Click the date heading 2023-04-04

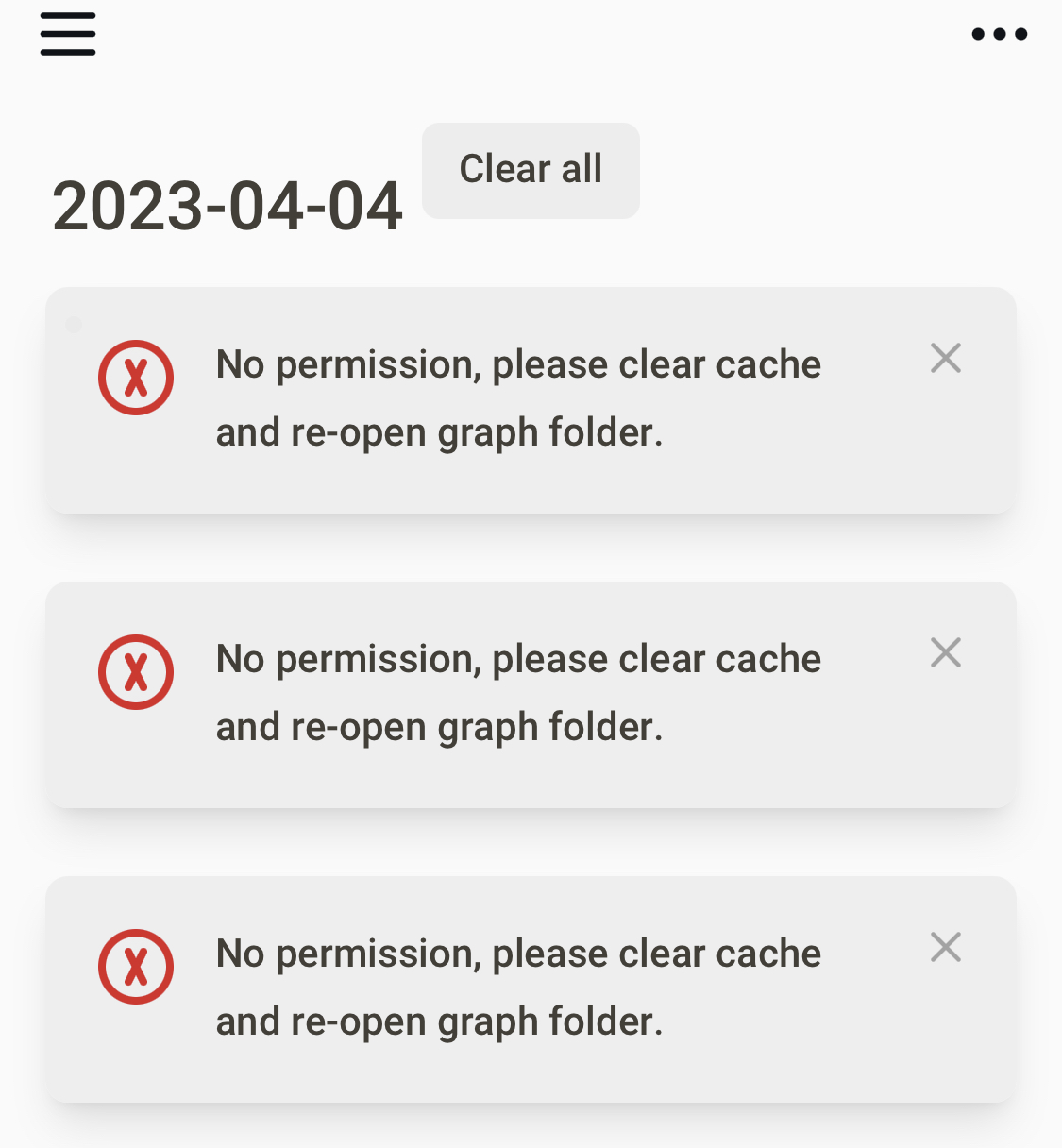pyautogui.click(x=228, y=202)
